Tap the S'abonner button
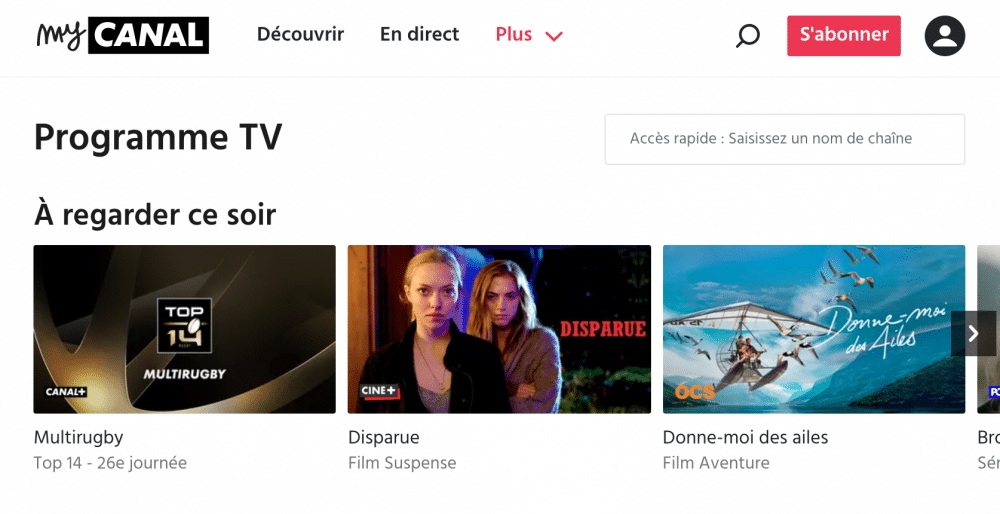The height and width of the screenshot is (514, 1000). pos(843,35)
